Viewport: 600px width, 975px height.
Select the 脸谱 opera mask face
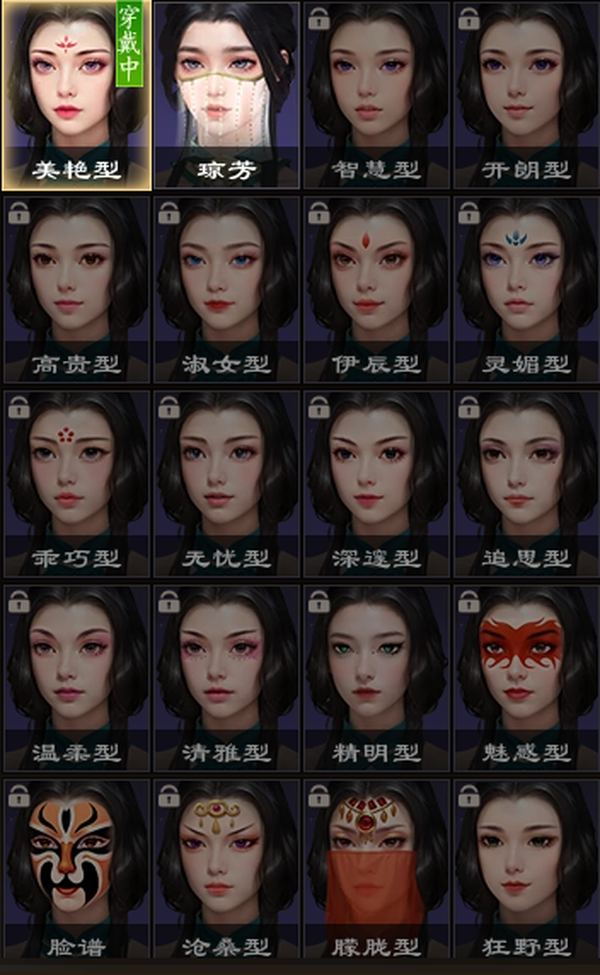(76, 869)
